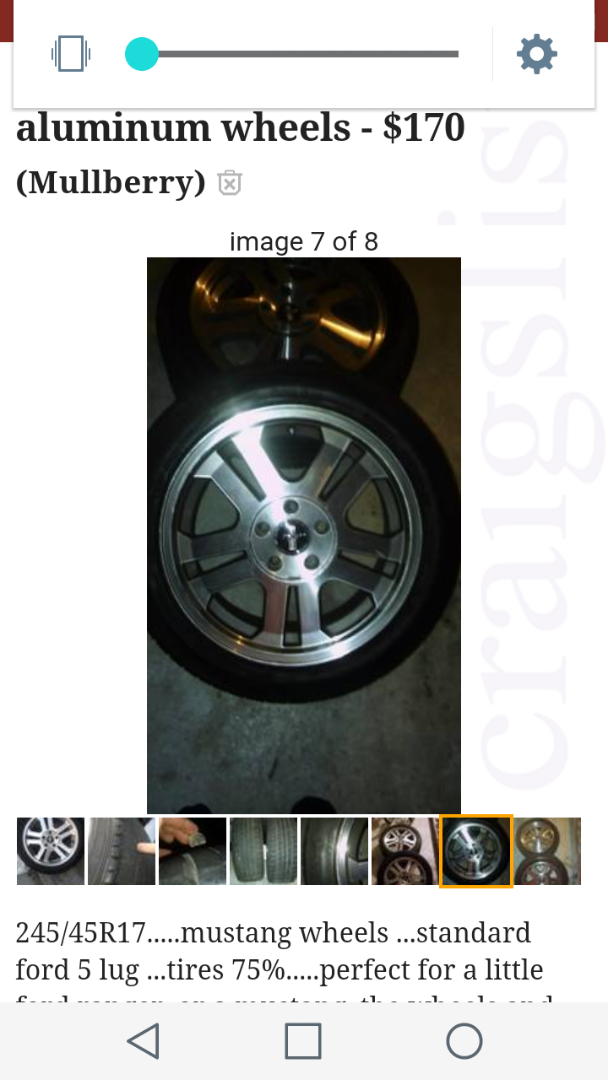This screenshot has height=1080, width=608.
Task: Select the eighth and last thumbnail
Action: [x=547, y=851]
